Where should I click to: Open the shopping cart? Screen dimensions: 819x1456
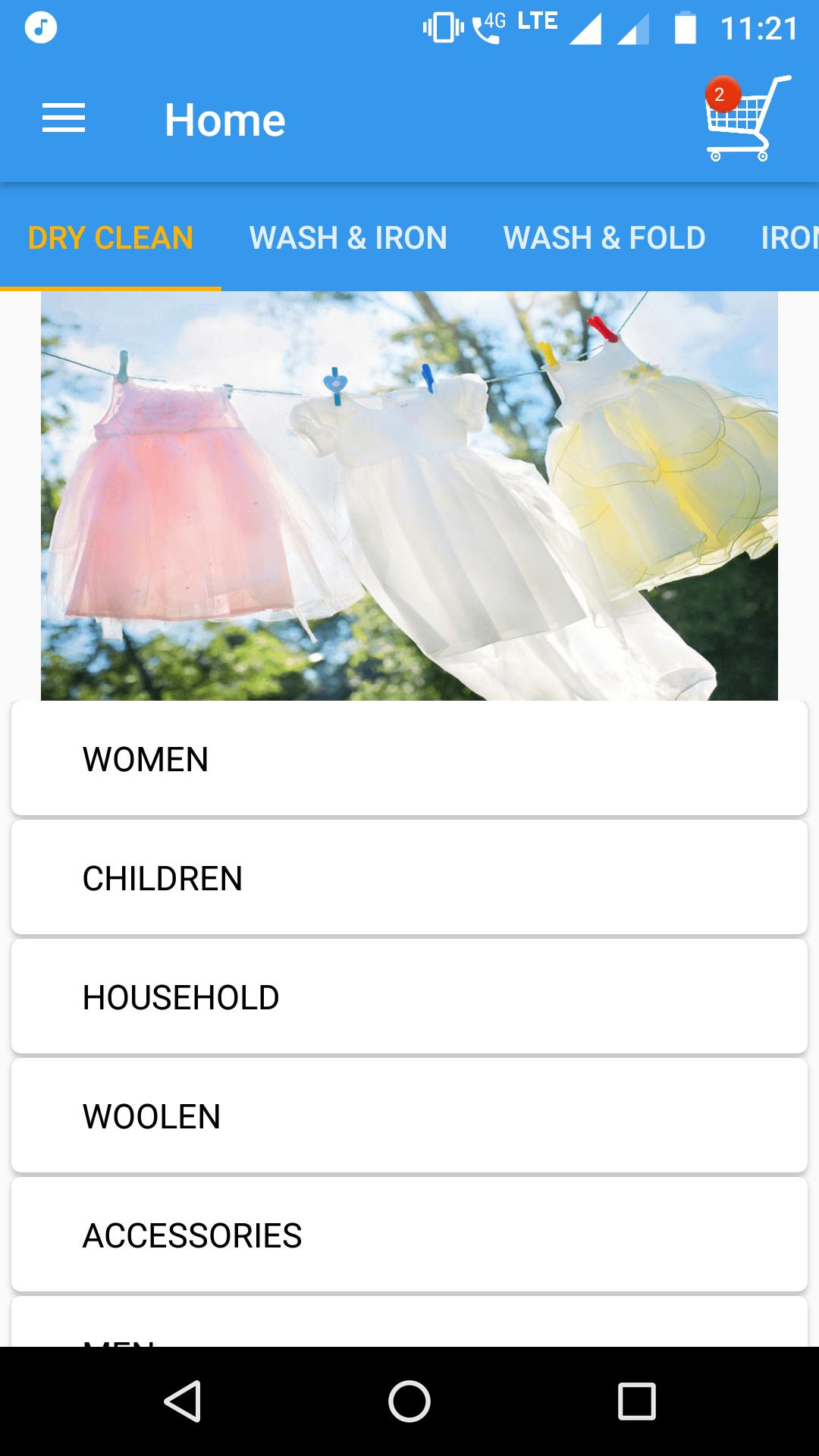coord(745,119)
